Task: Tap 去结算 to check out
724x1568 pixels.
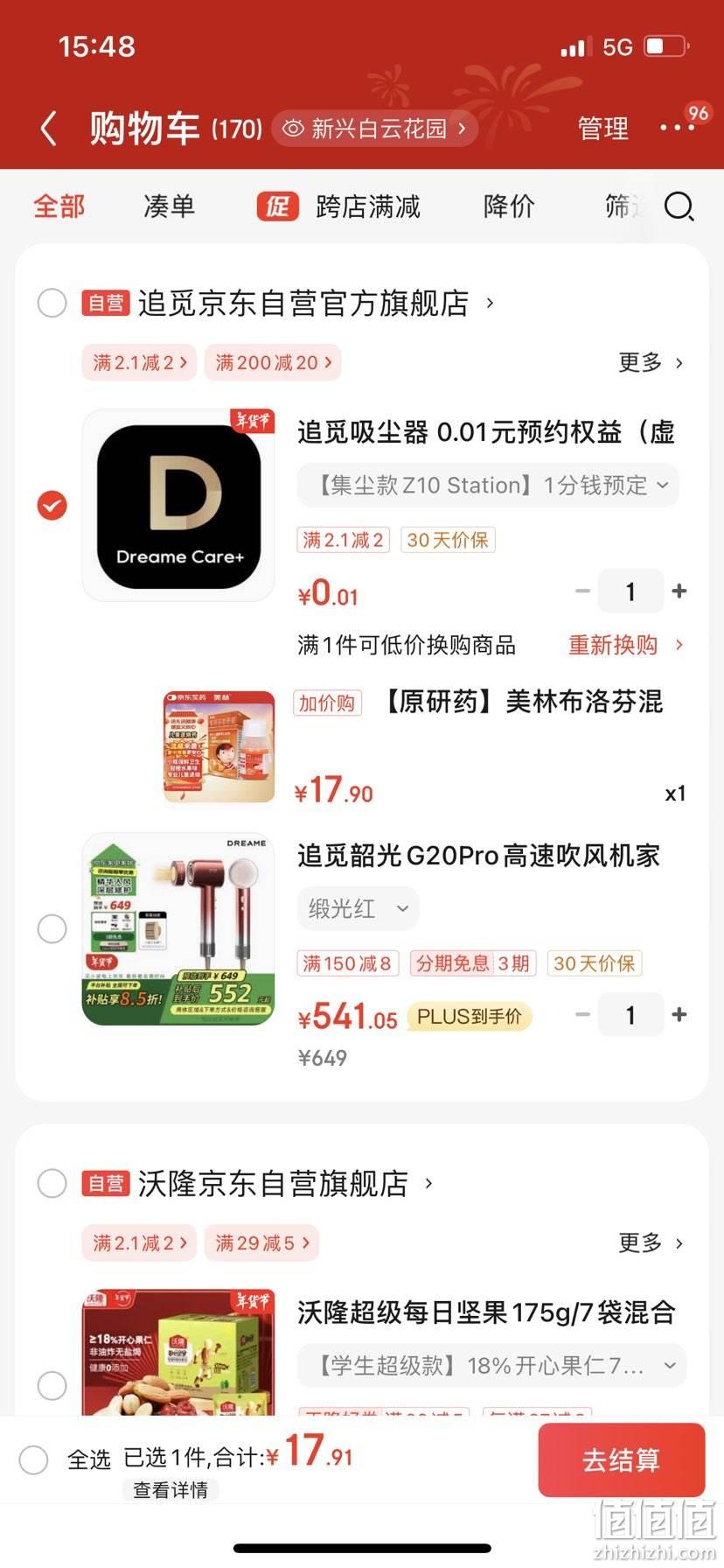Action: (622, 1459)
